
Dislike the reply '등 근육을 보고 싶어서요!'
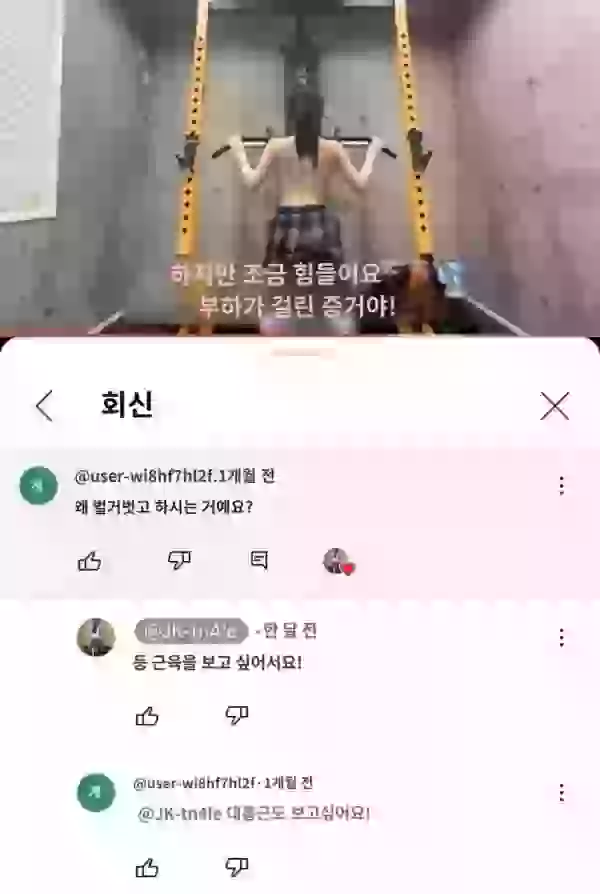point(237,715)
